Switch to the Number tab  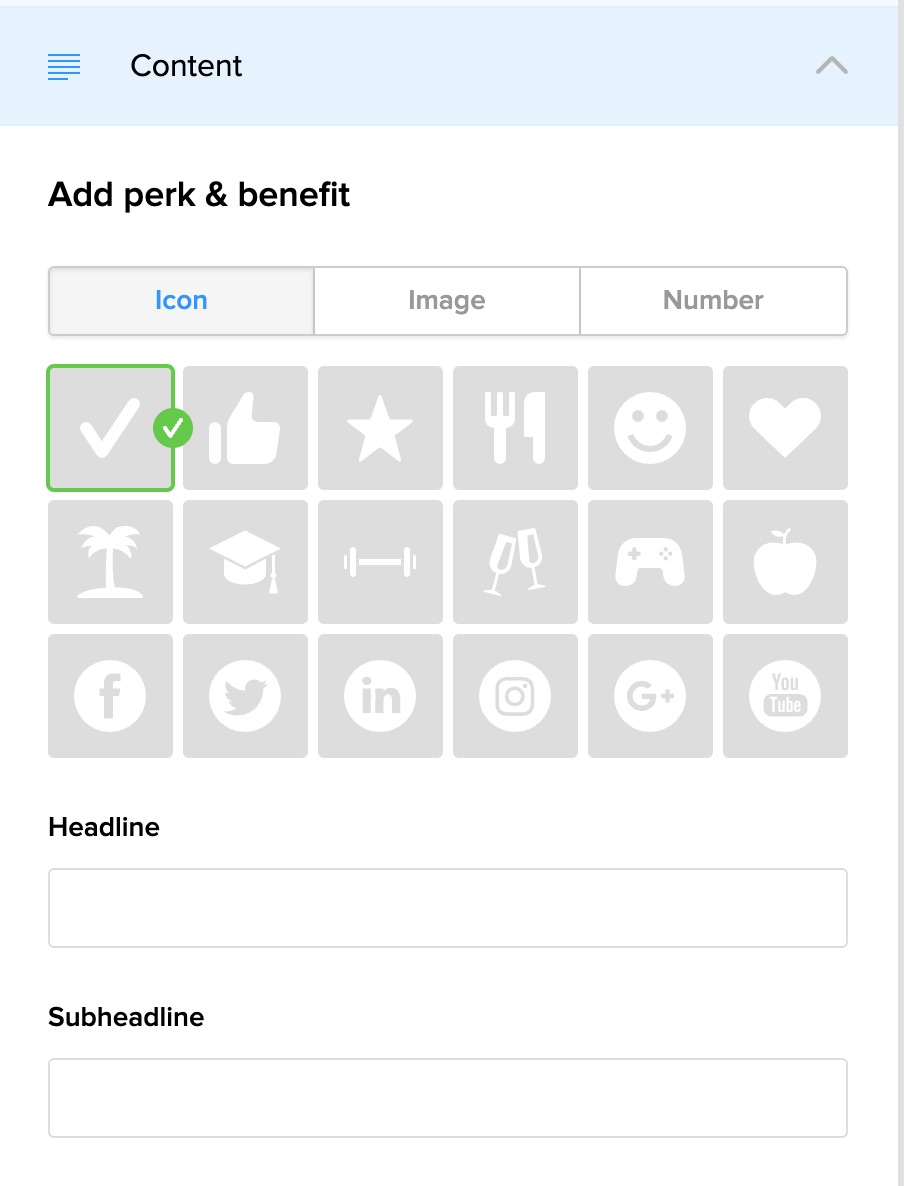tap(713, 300)
